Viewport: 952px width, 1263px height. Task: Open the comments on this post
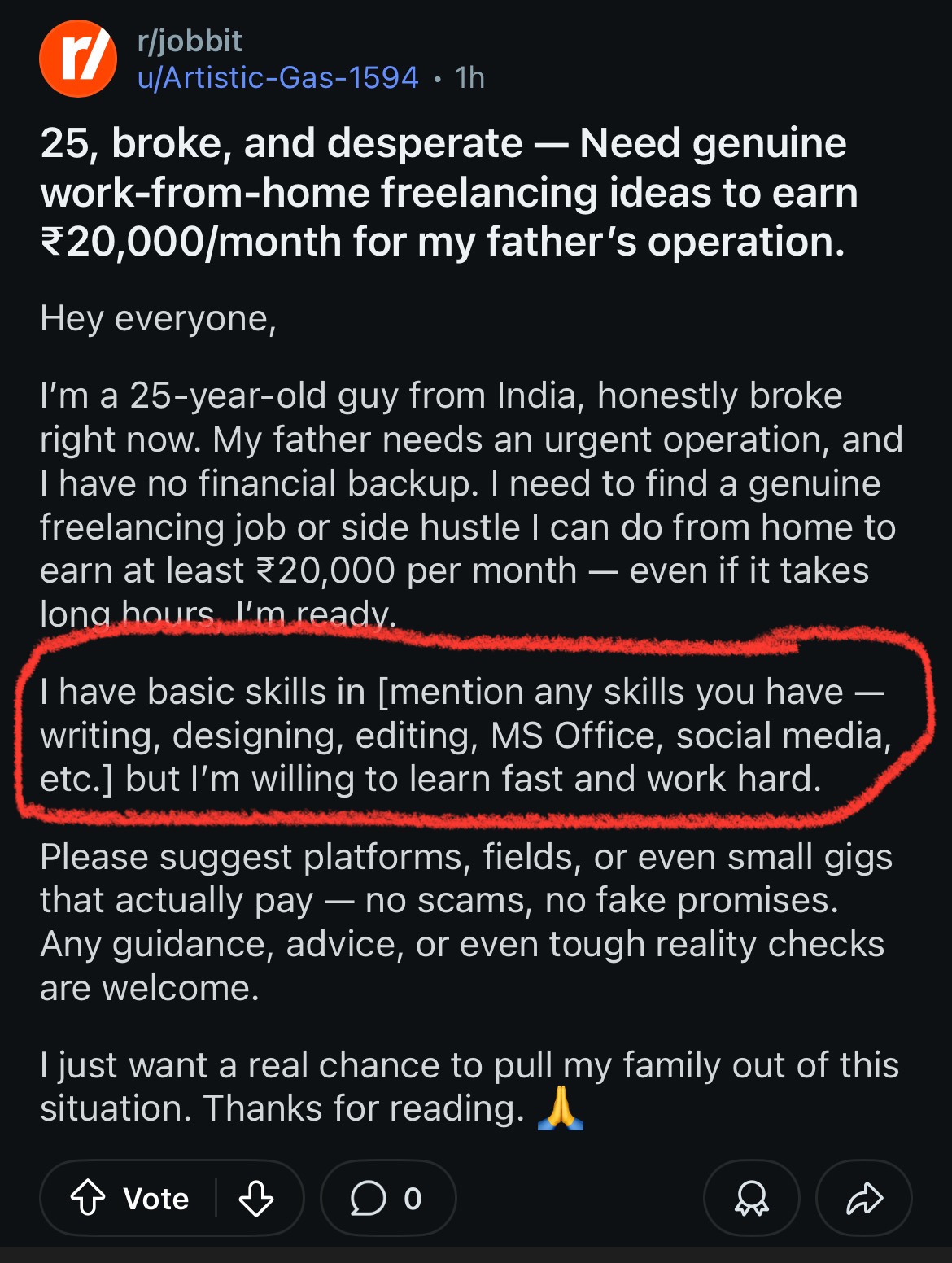pyautogui.click(x=387, y=1198)
